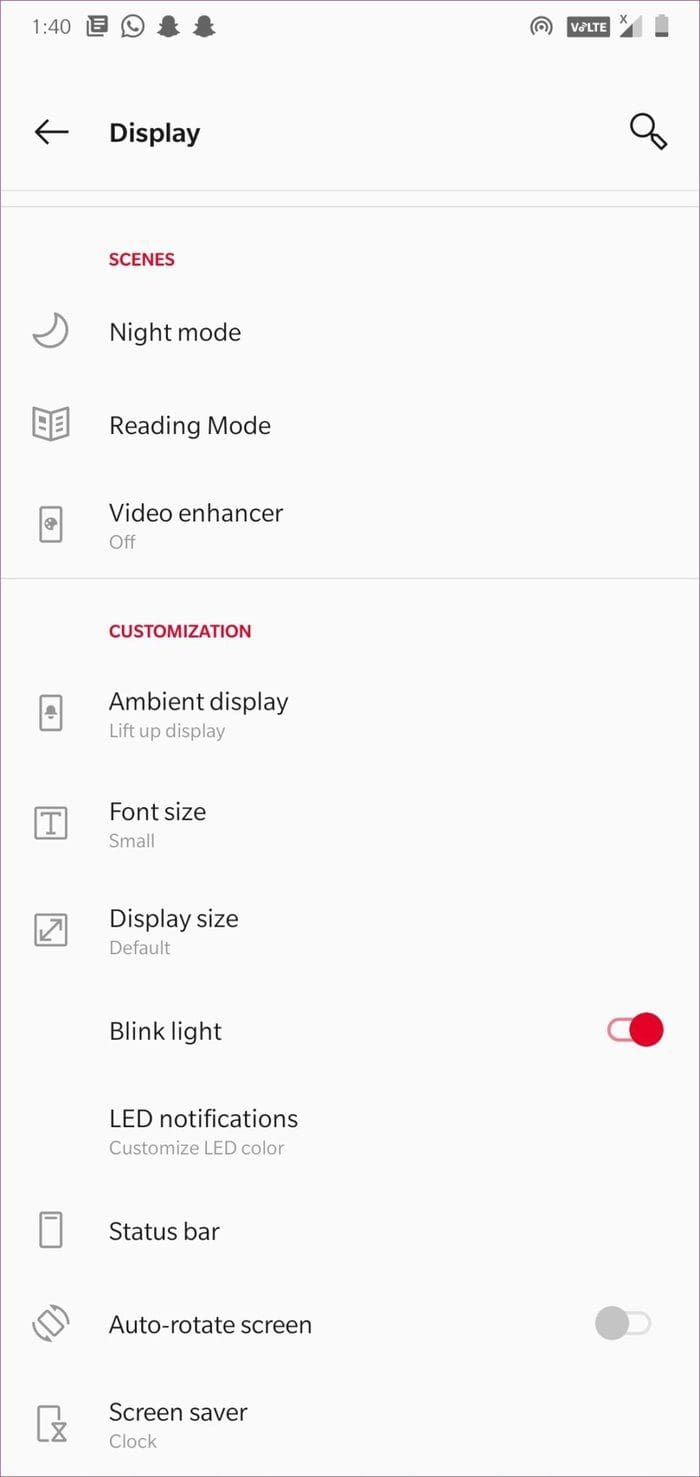The width and height of the screenshot is (700, 1477).
Task: Enable Auto-rotate screen
Action: click(622, 1324)
